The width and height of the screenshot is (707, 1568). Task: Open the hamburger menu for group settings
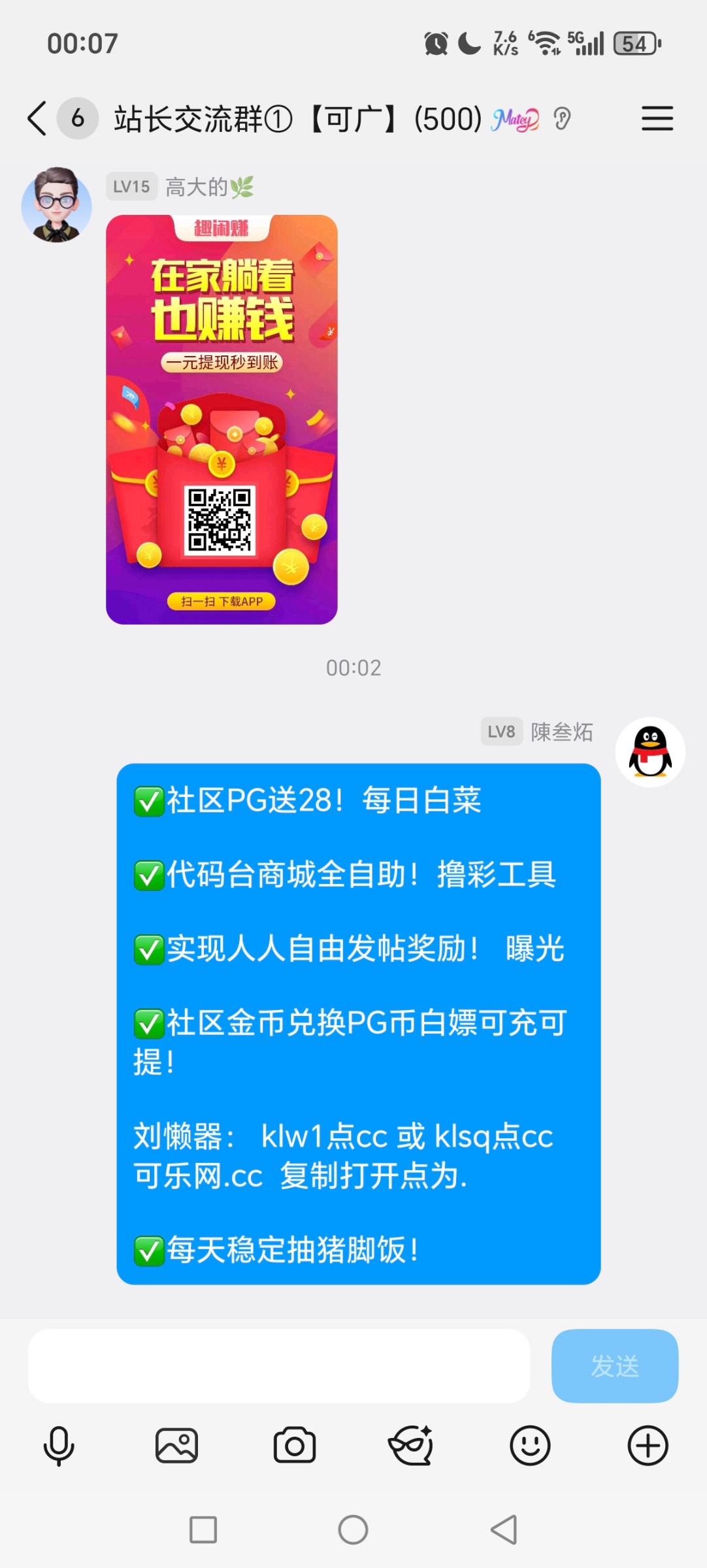coord(657,118)
